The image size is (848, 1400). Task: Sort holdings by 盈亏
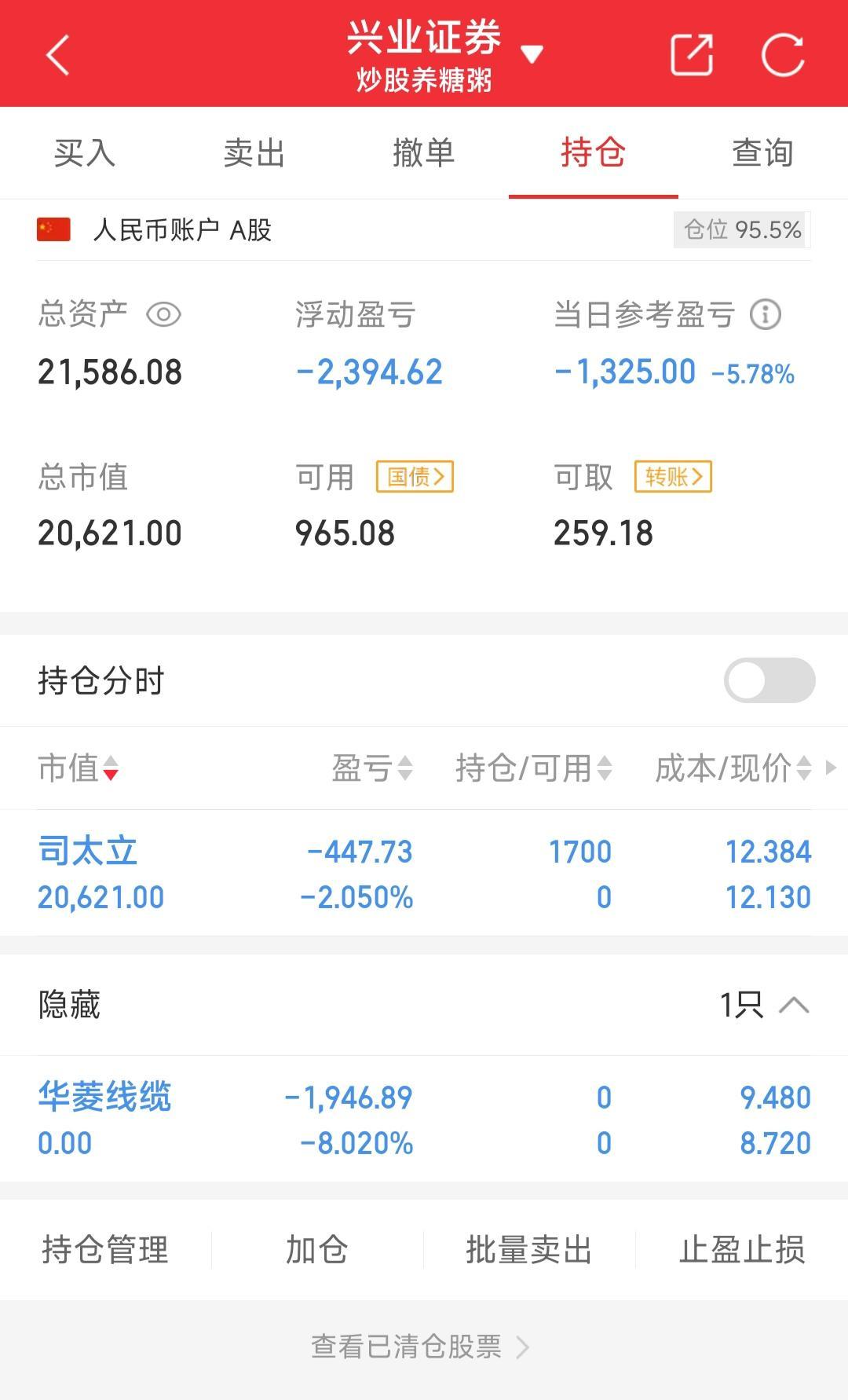372,768
